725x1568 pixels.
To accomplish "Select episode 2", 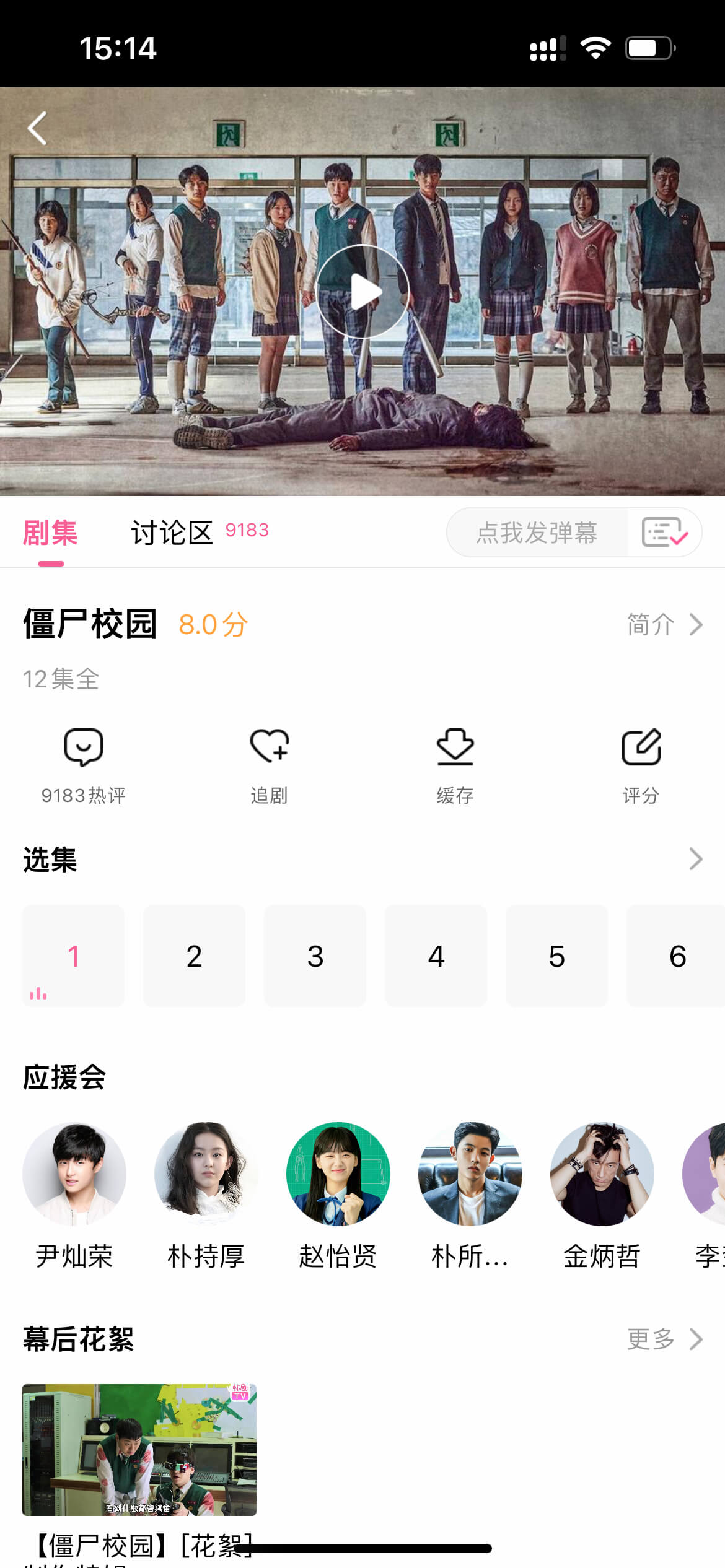I will pyautogui.click(x=194, y=956).
